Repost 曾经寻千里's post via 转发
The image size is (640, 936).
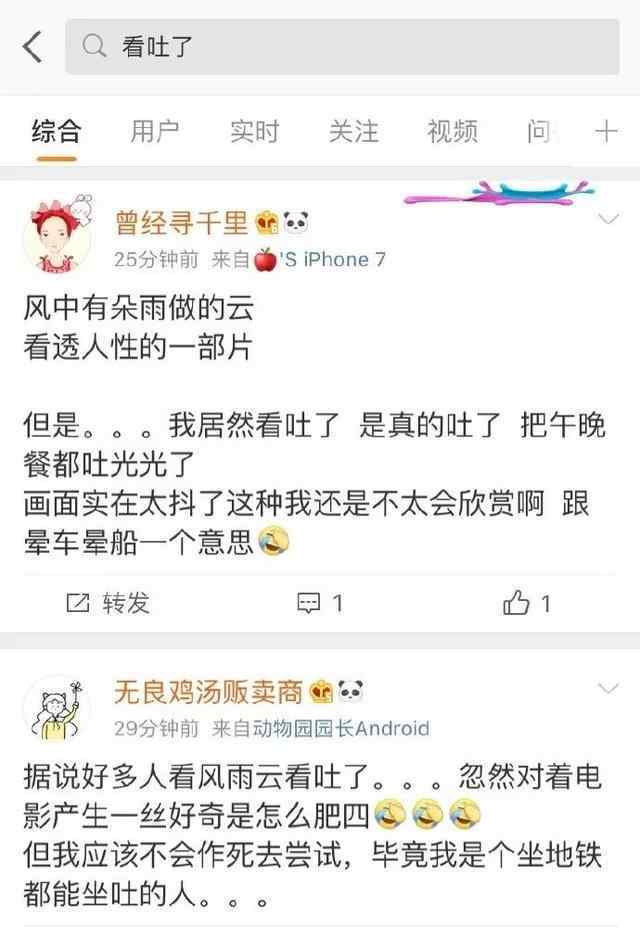pyautogui.click(x=108, y=603)
